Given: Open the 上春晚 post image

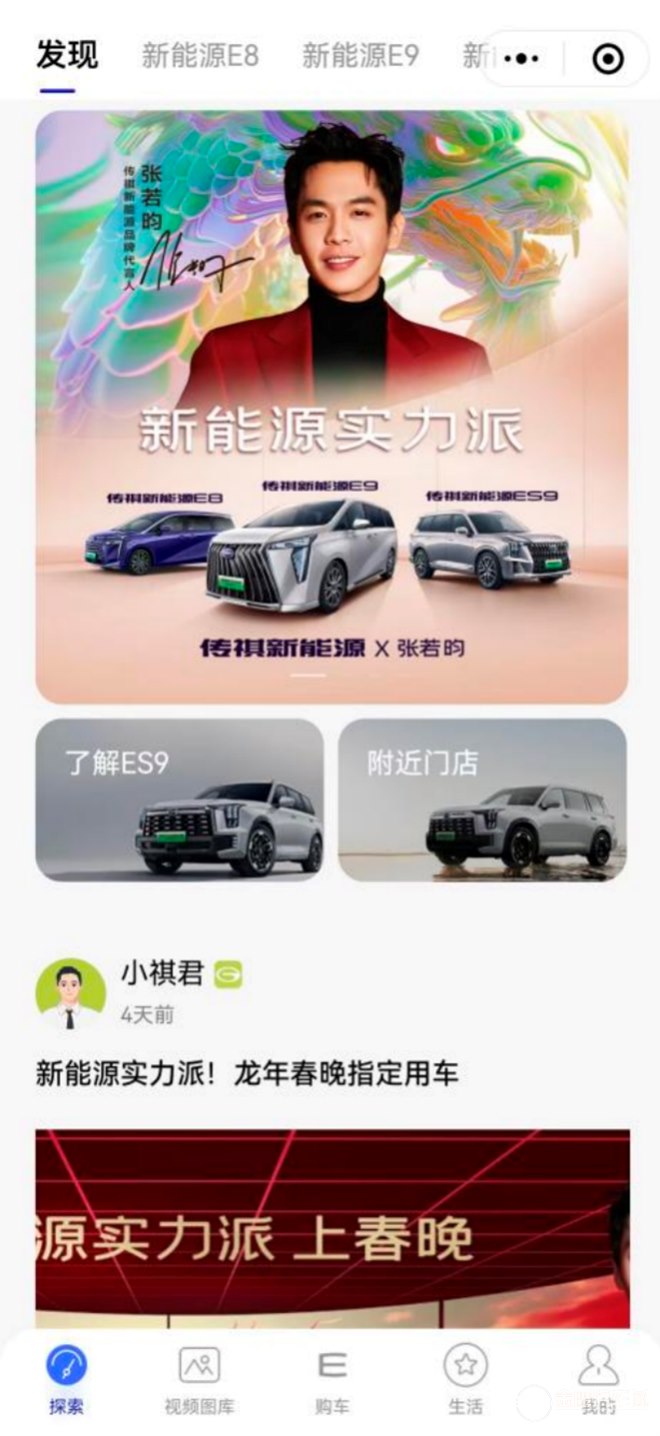Looking at the screenshot, I should [332, 1228].
